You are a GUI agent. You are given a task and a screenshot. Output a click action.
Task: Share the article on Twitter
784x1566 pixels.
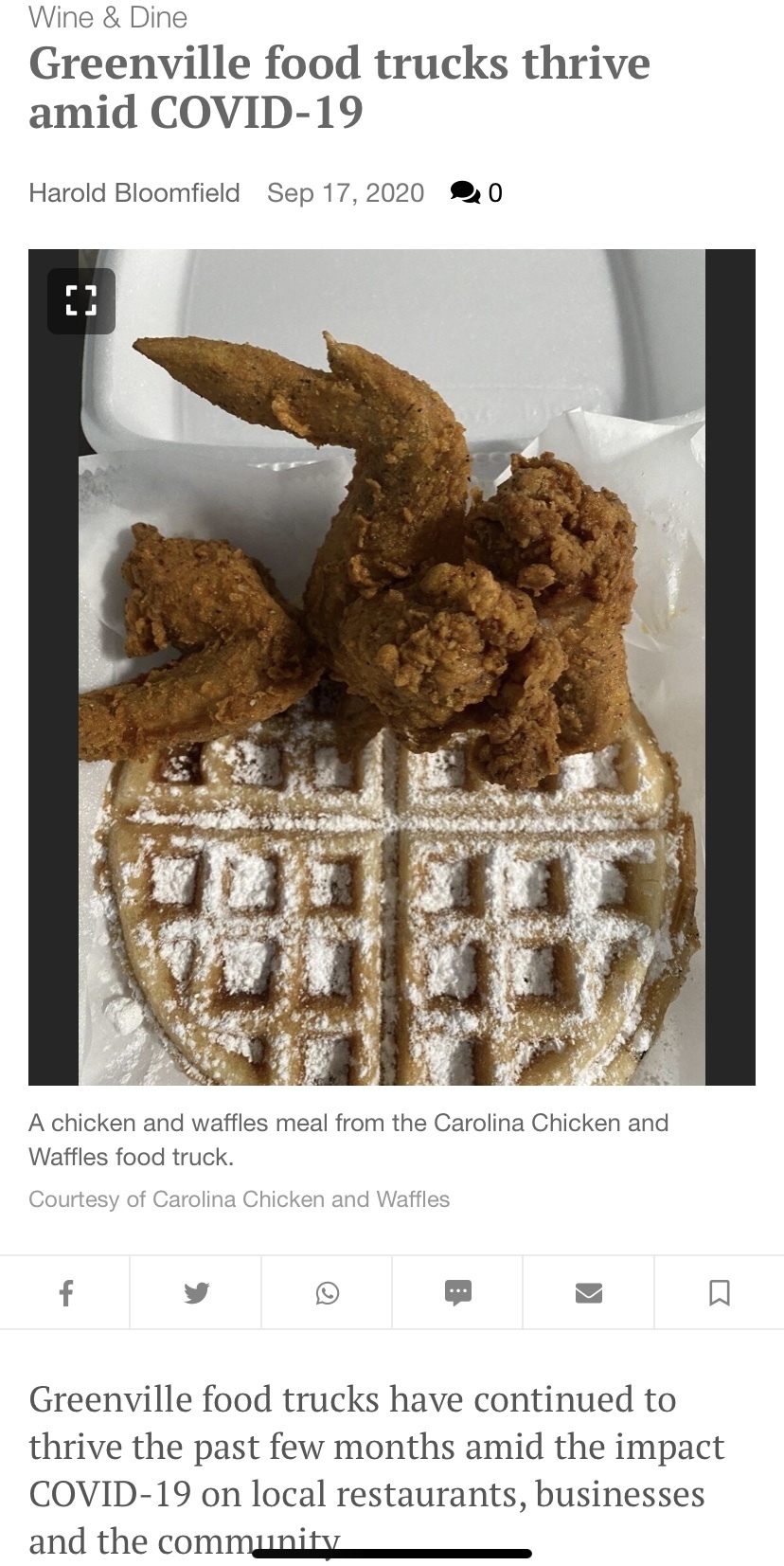point(196,1293)
